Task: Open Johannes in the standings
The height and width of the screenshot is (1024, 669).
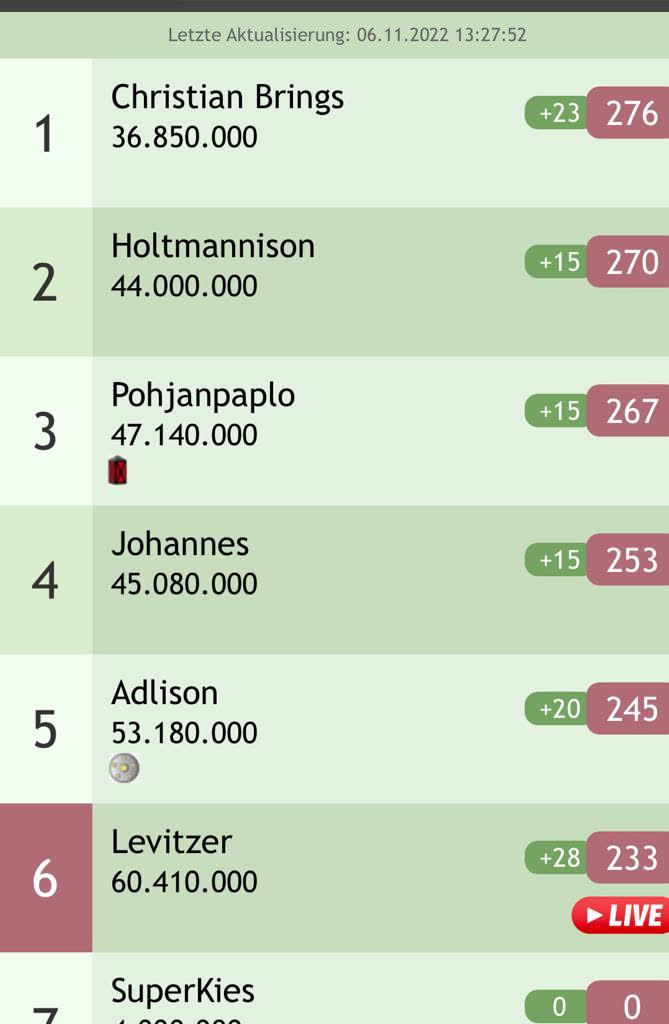Action: pos(180,545)
